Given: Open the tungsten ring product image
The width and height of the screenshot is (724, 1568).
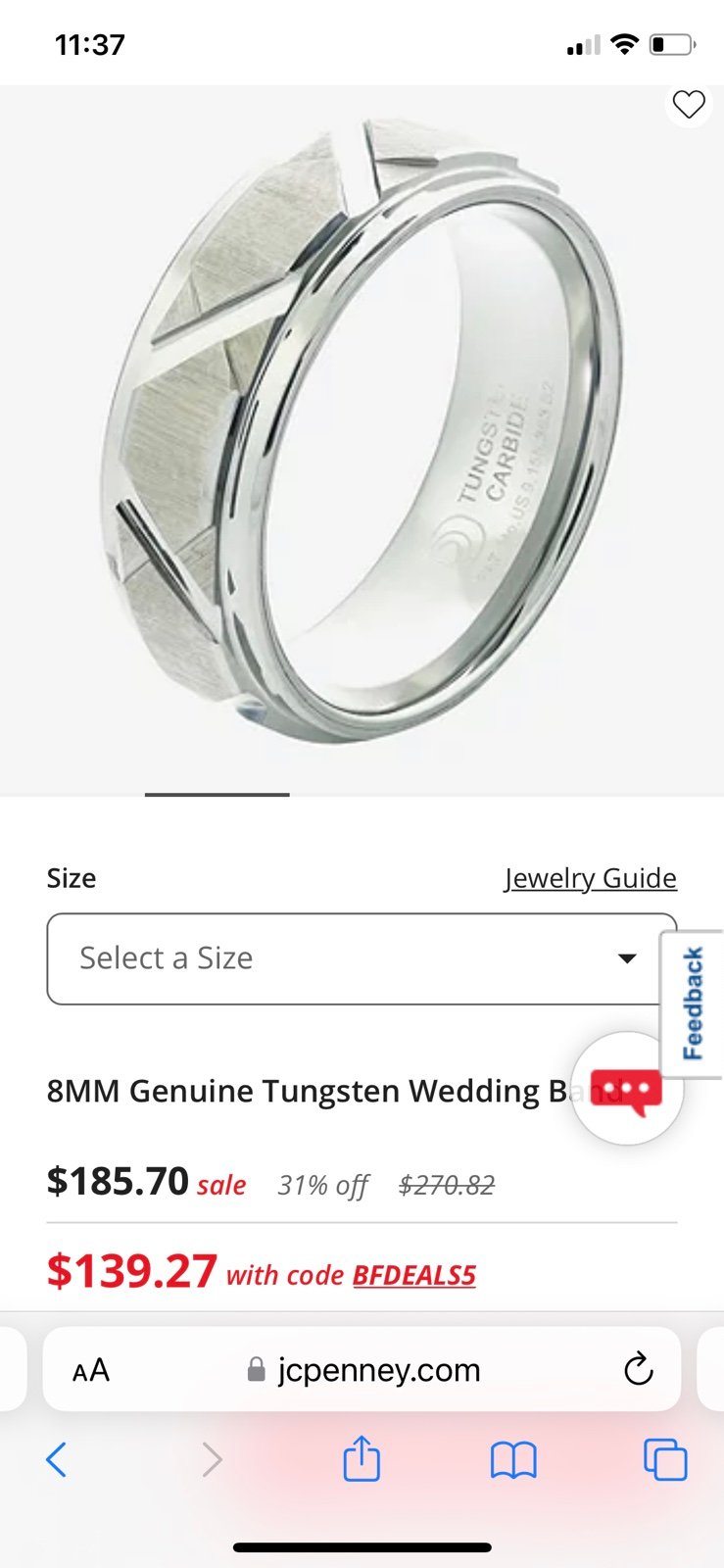Looking at the screenshot, I should [362, 431].
